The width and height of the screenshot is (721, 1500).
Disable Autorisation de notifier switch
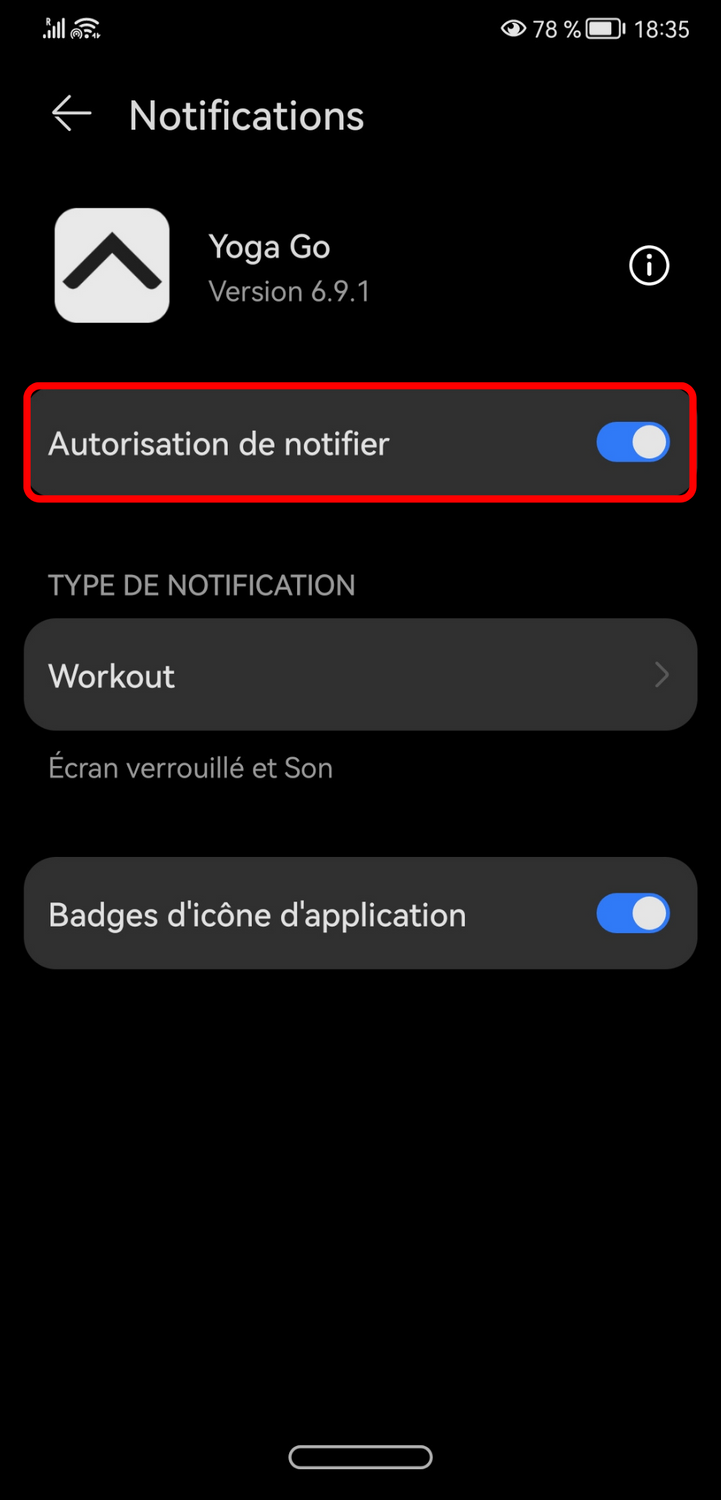[632, 443]
